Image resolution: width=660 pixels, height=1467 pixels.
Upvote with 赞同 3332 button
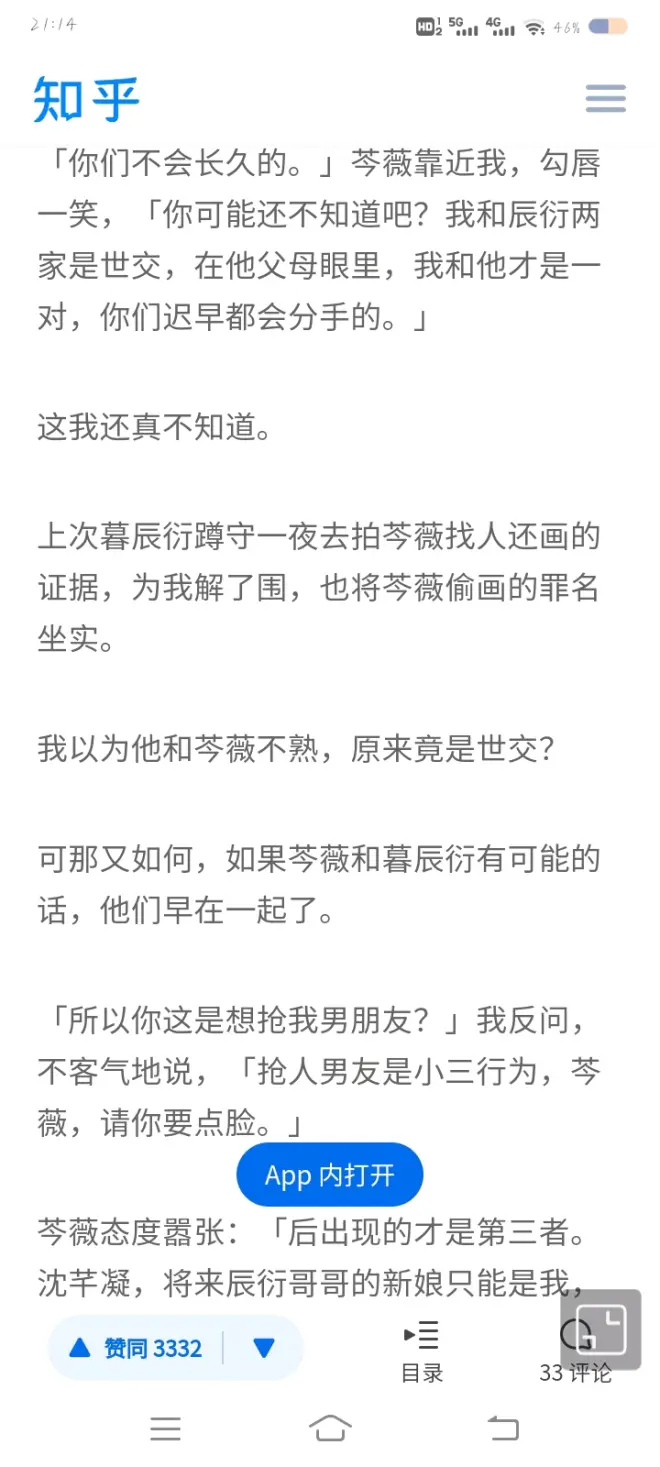click(136, 1348)
